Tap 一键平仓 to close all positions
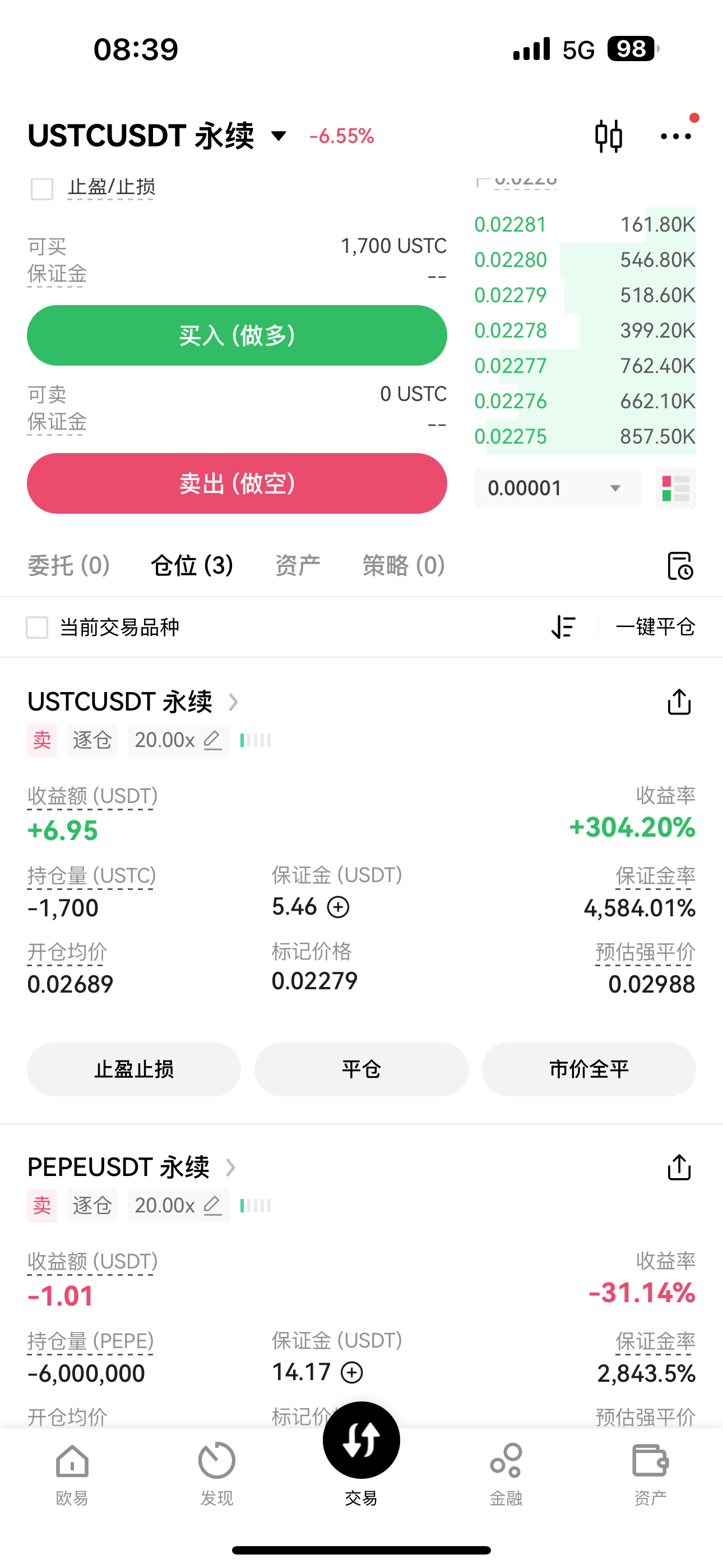Image resolution: width=723 pixels, height=1568 pixels. [655, 627]
